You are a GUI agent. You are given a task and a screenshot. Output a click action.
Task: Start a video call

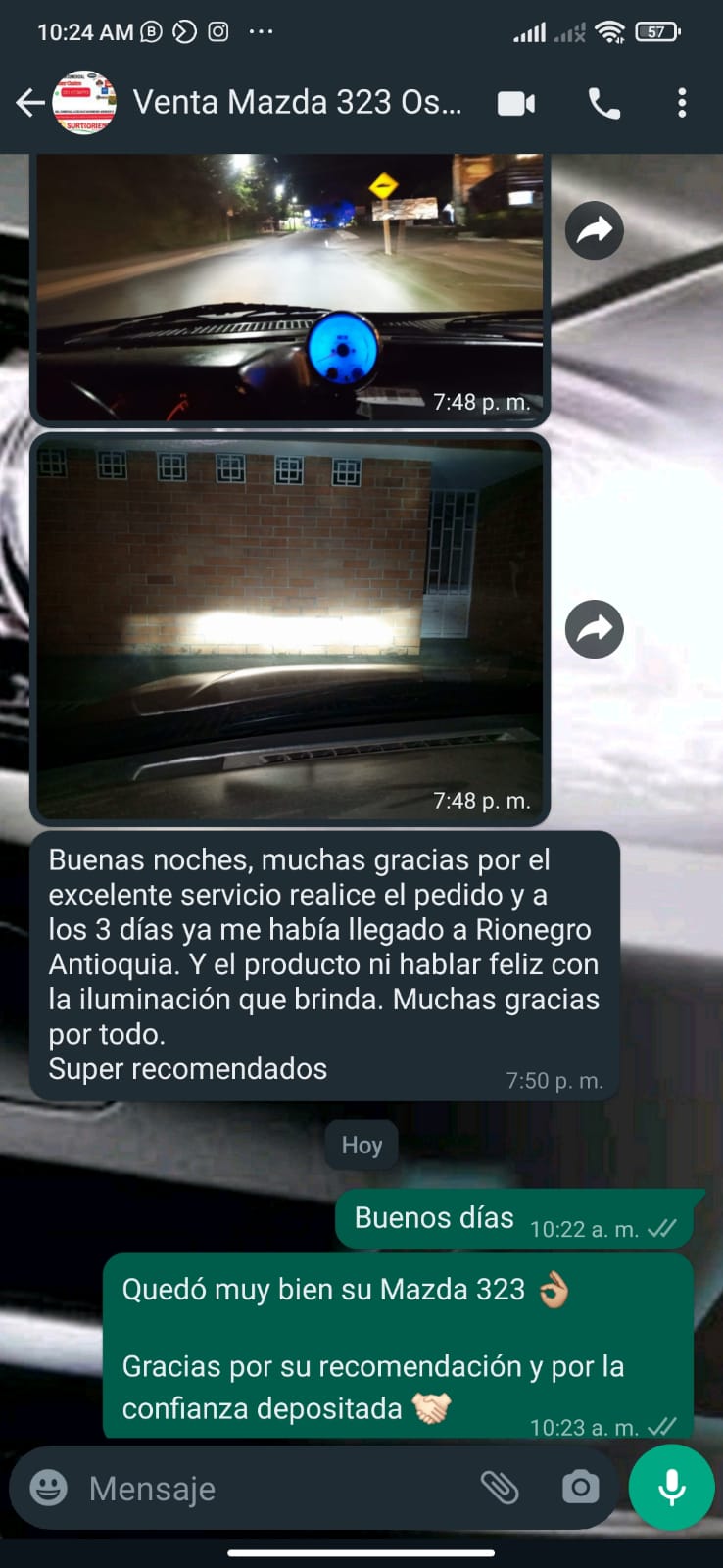tap(516, 103)
